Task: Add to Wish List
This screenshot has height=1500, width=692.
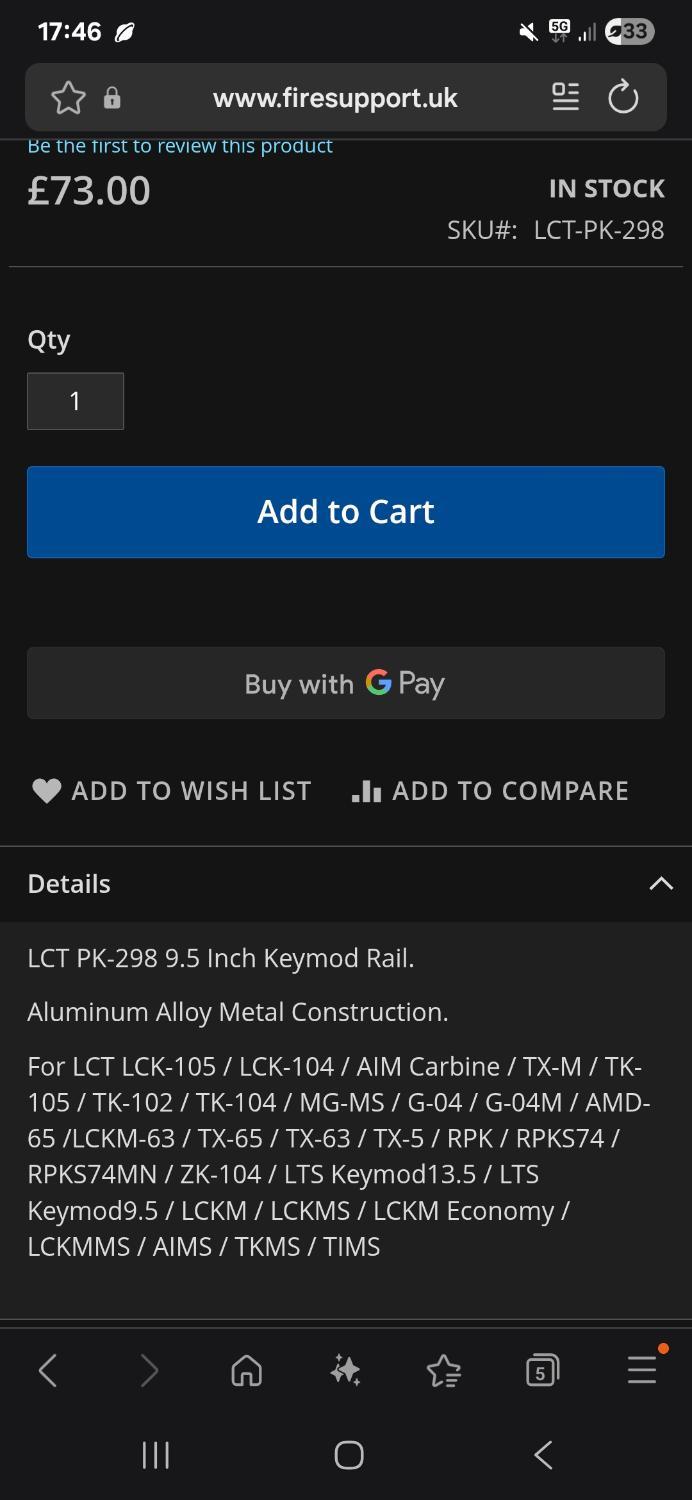Action: pos(172,791)
